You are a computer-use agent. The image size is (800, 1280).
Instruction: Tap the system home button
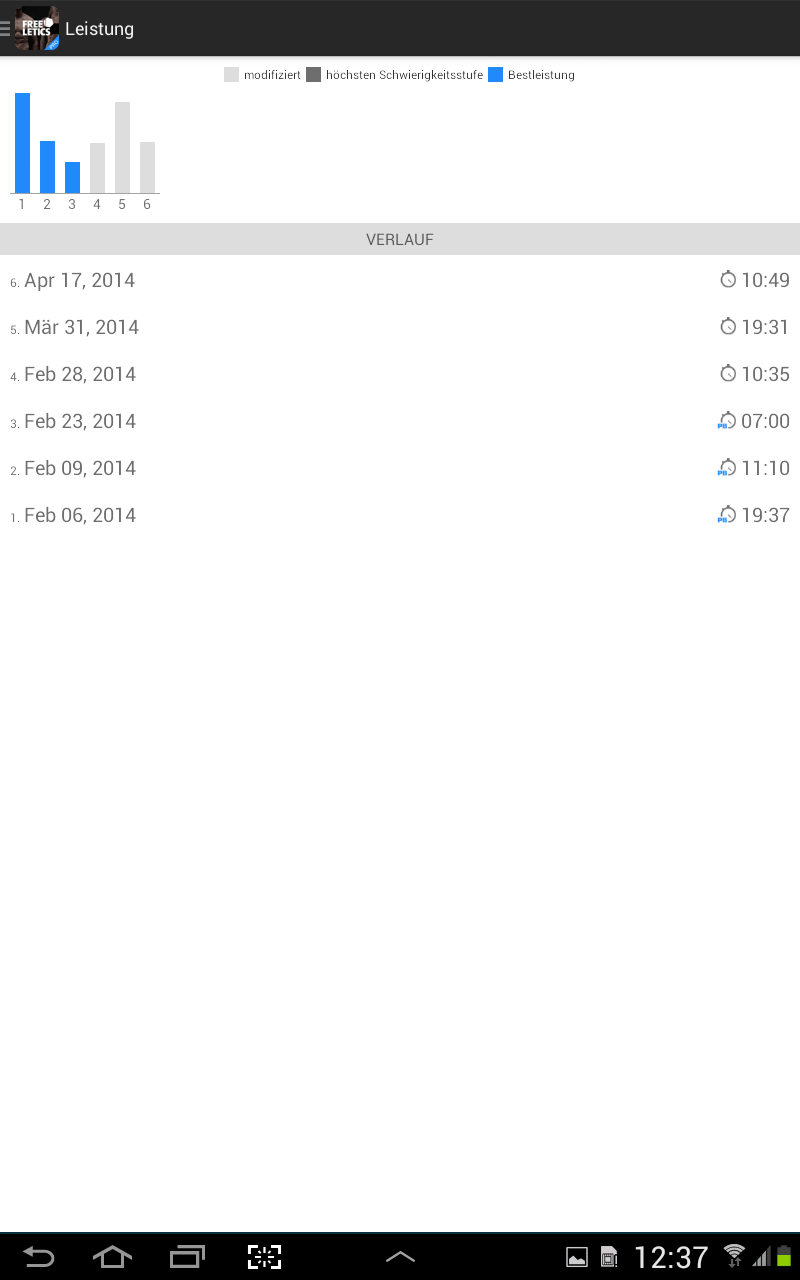pos(112,1257)
